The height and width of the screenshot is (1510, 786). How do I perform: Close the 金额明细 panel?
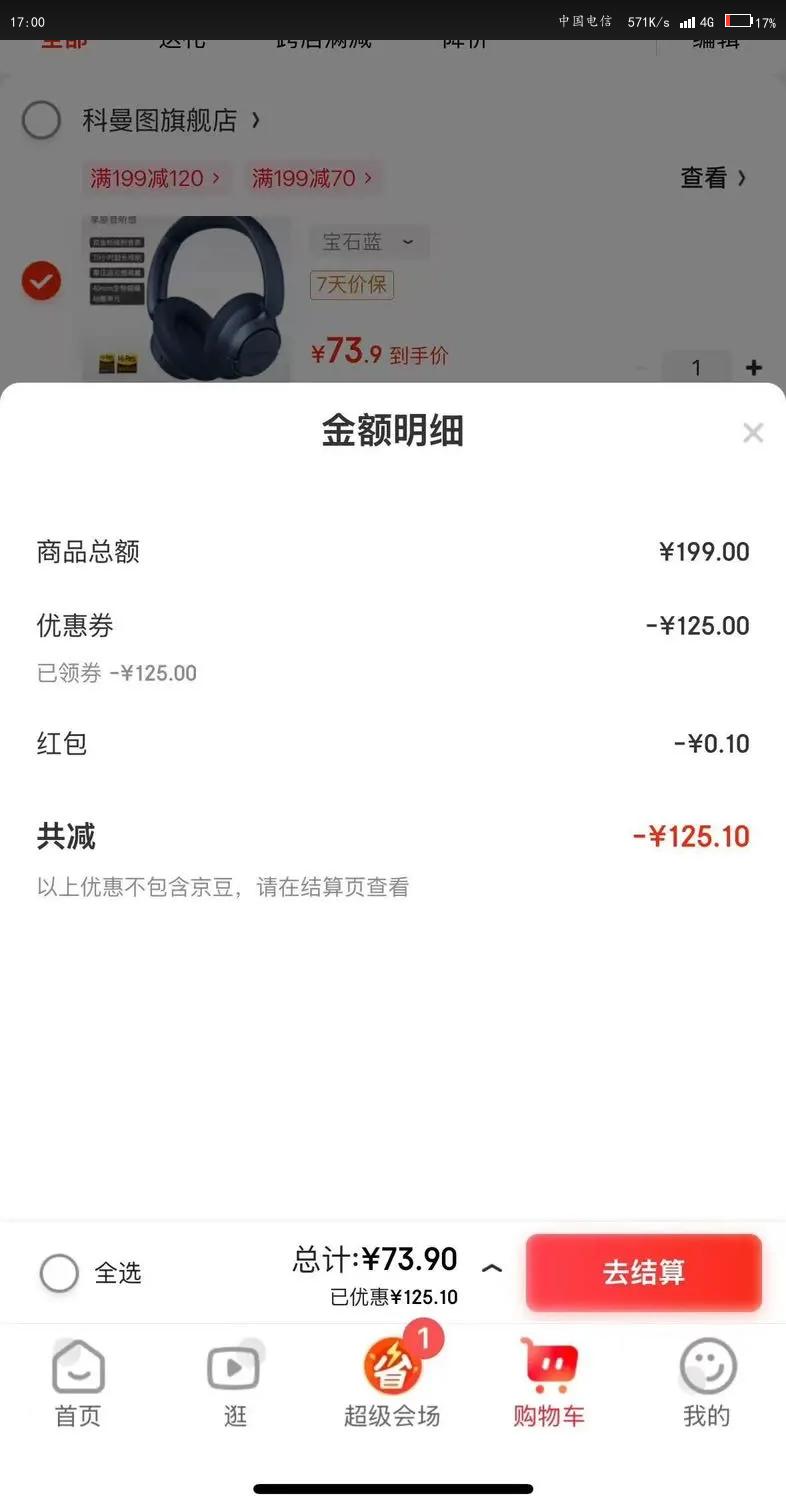pyautogui.click(x=752, y=433)
